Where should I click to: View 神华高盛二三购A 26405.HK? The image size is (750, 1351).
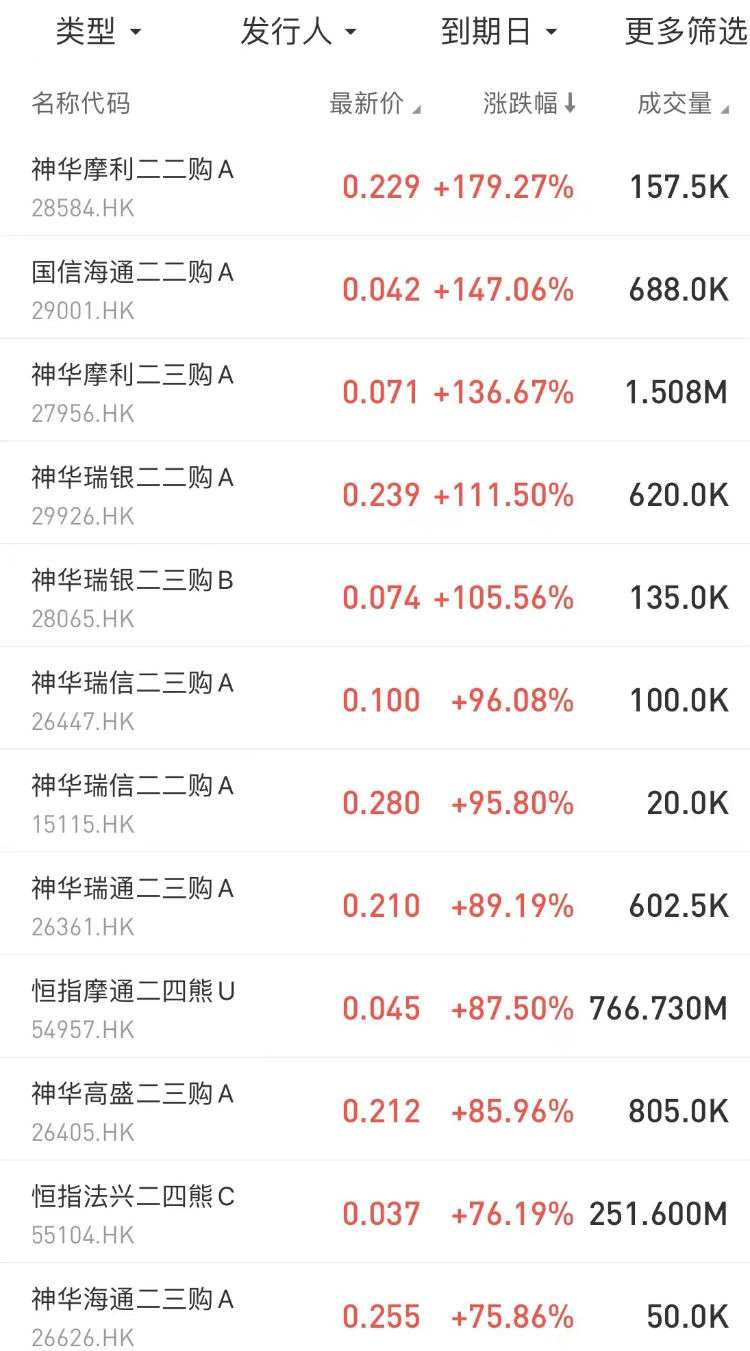pyautogui.click(x=375, y=1111)
